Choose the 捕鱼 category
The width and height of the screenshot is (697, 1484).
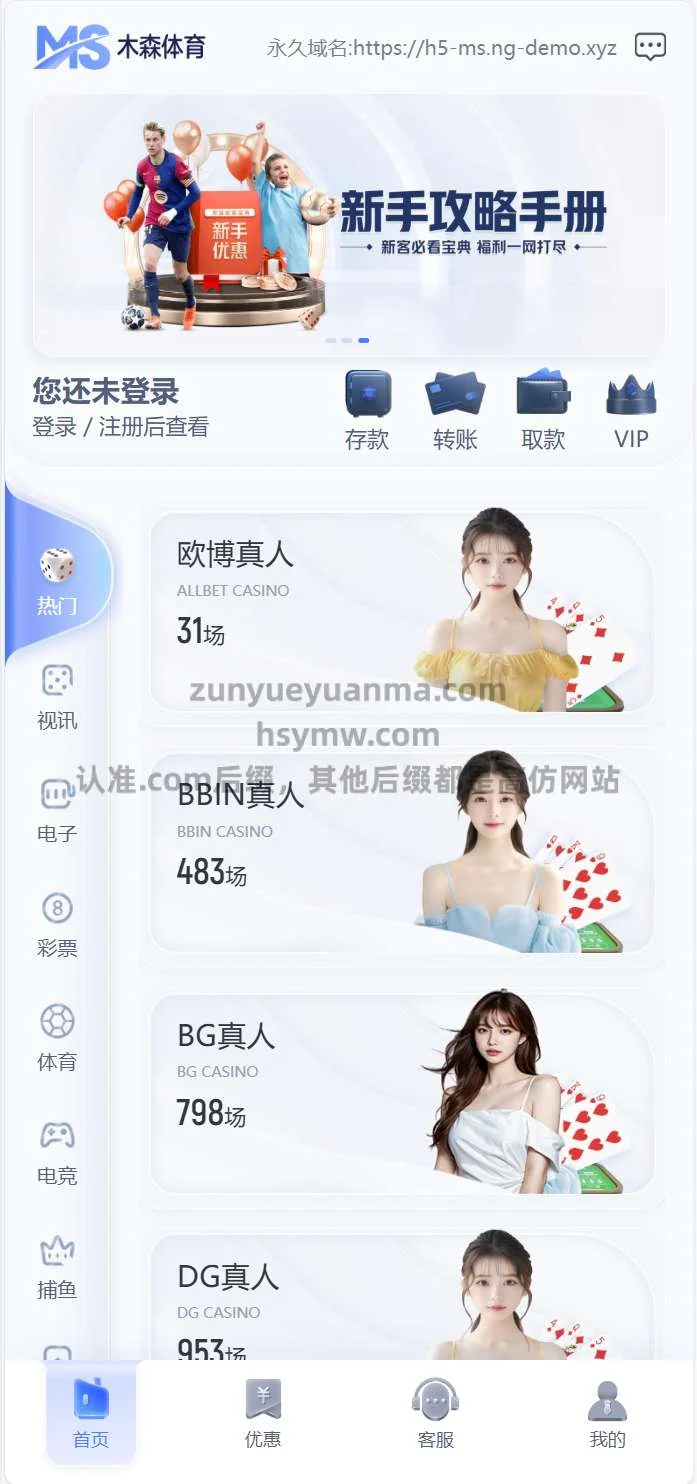57,1266
